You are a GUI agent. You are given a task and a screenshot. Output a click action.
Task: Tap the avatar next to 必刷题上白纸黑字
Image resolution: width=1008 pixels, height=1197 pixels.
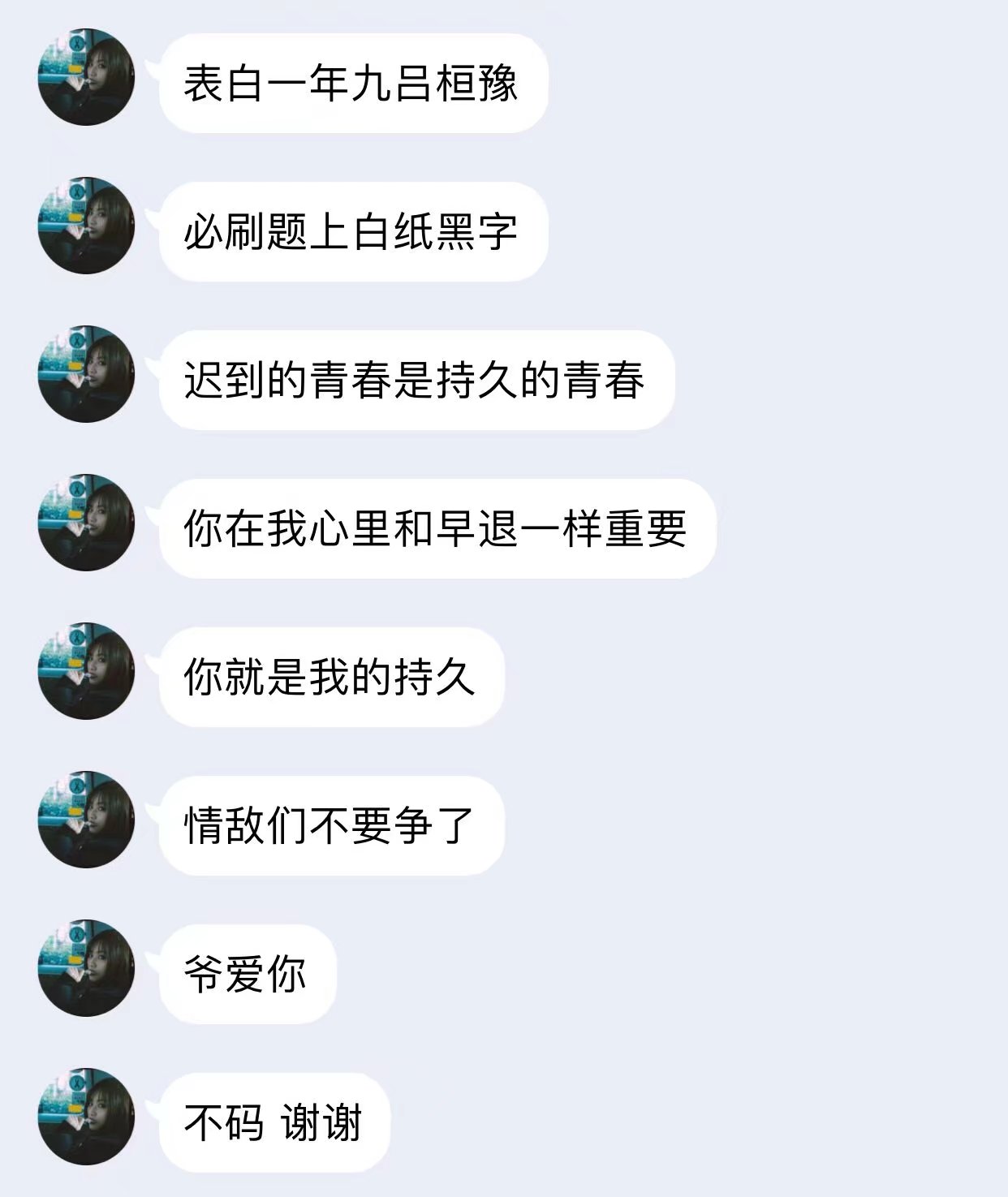click(86, 226)
